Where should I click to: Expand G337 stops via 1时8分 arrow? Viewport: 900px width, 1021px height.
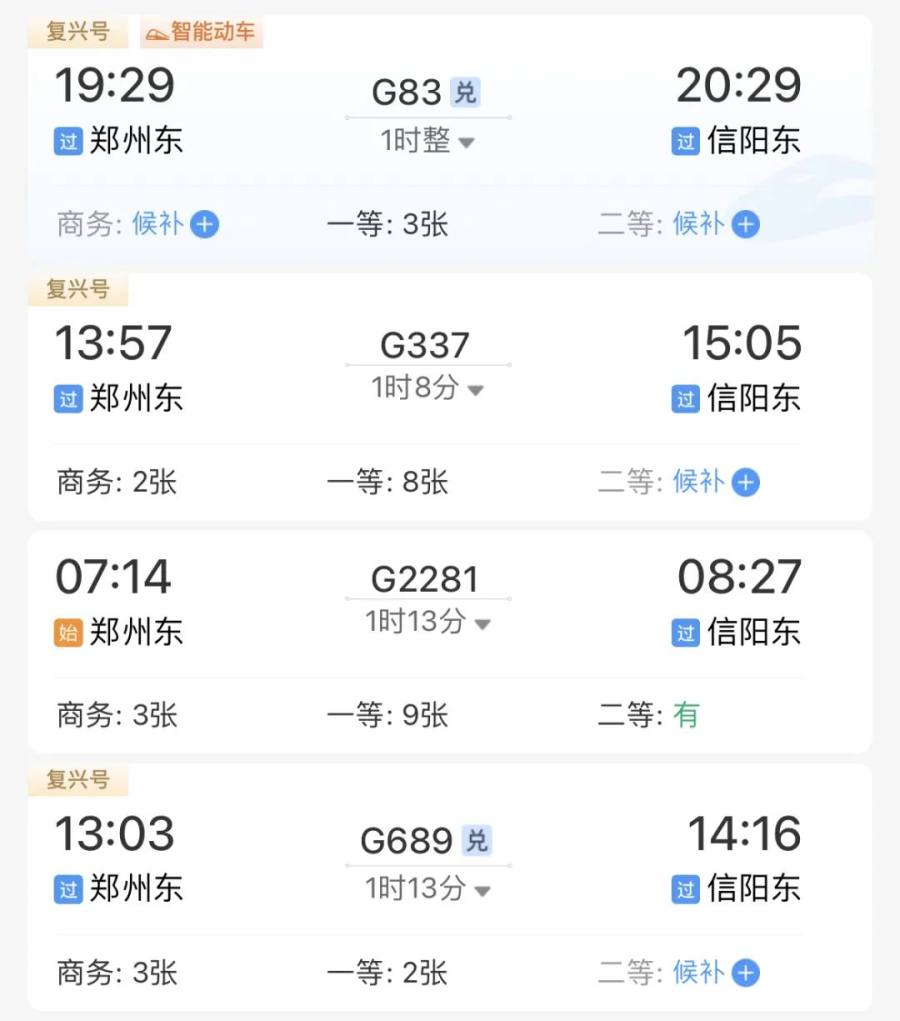pos(476,390)
